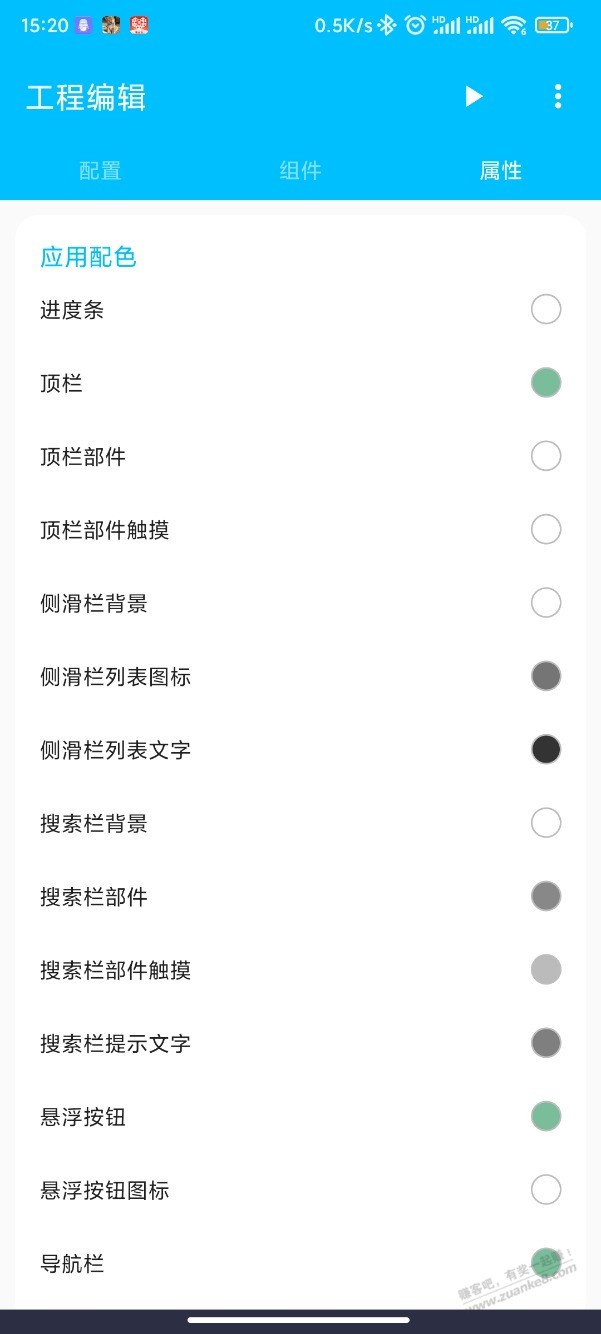Edit the 搜索栏部件 color swatch

pyautogui.click(x=546, y=896)
